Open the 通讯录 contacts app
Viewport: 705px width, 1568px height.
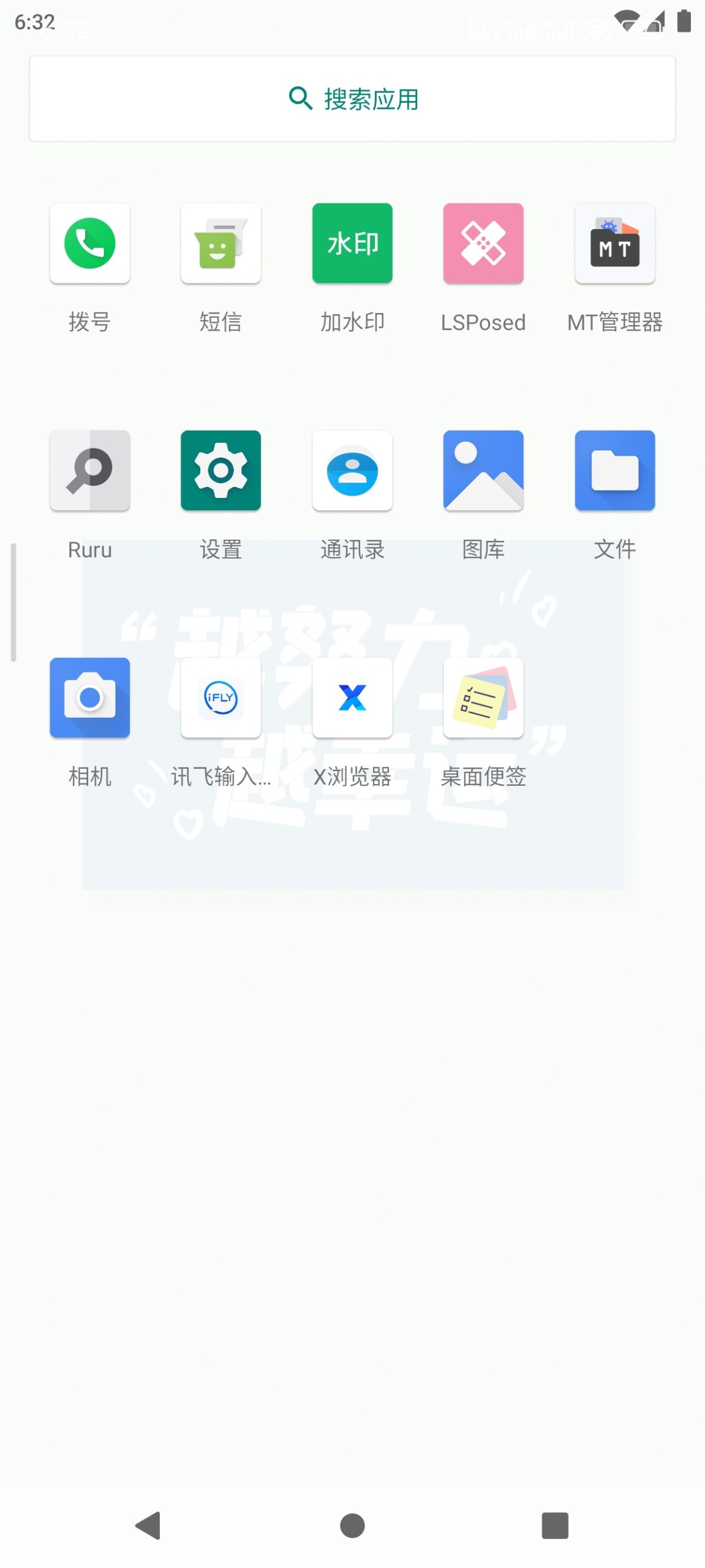(x=352, y=470)
